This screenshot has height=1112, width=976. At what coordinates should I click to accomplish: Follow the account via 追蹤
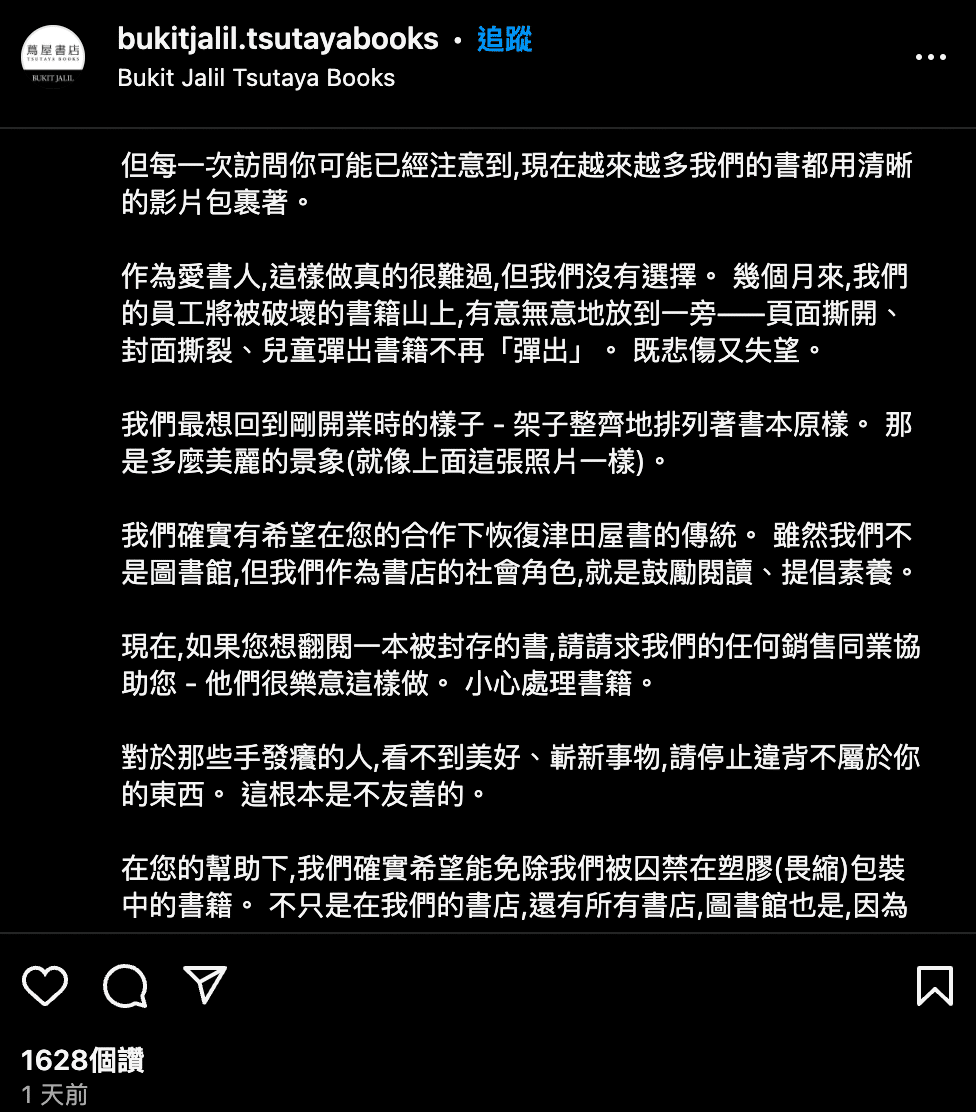pos(504,39)
